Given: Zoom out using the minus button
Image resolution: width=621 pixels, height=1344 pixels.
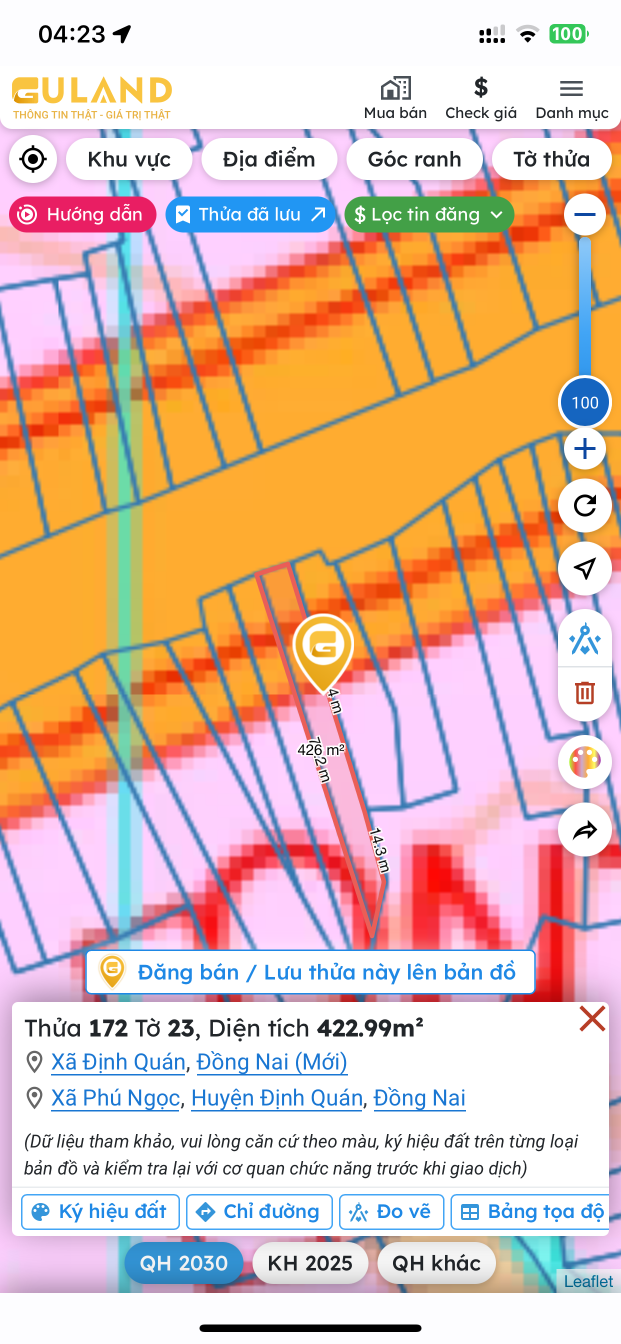Looking at the screenshot, I should (x=585, y=214).
